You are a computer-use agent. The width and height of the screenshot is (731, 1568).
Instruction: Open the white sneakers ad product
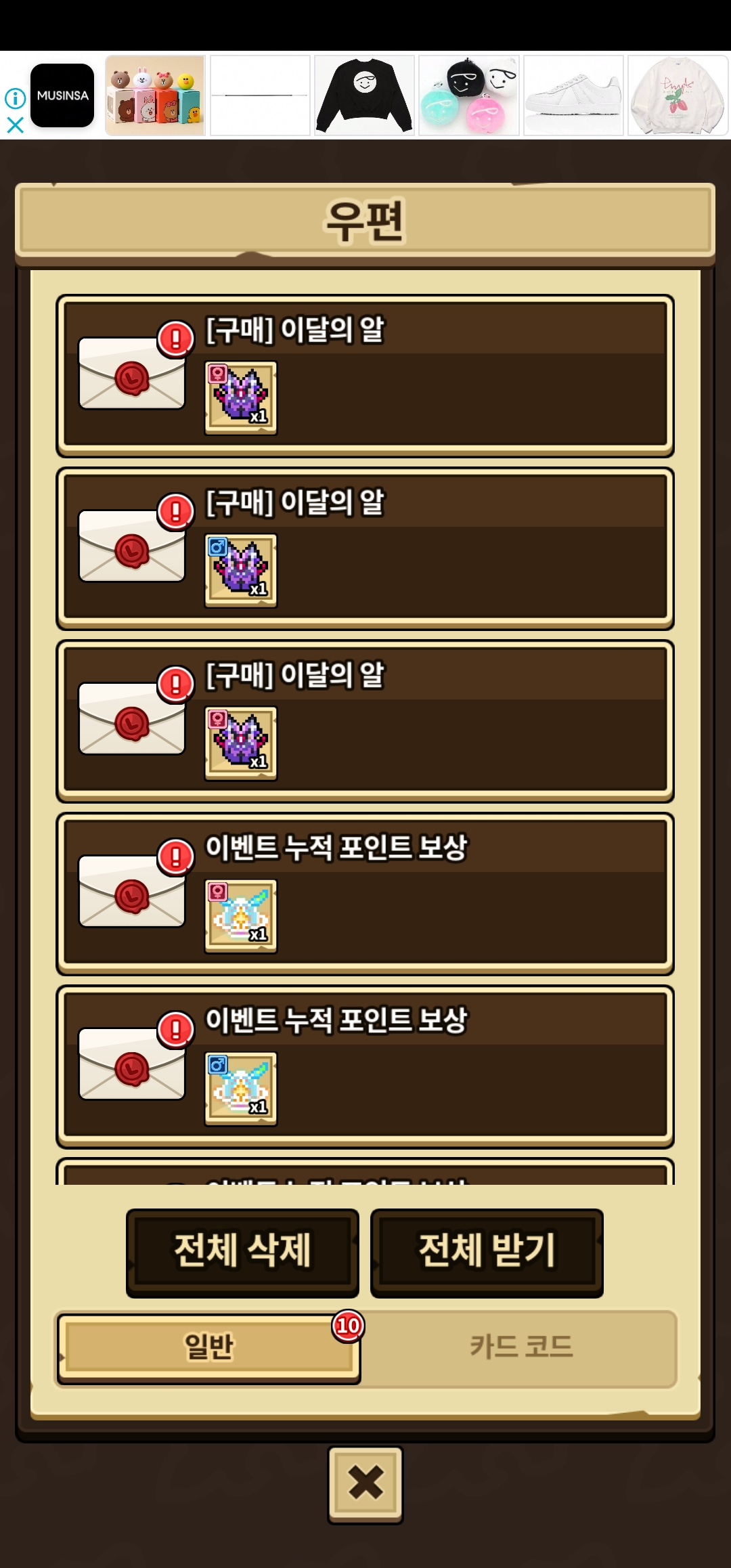pyautogui.click(x=573, y=95)
